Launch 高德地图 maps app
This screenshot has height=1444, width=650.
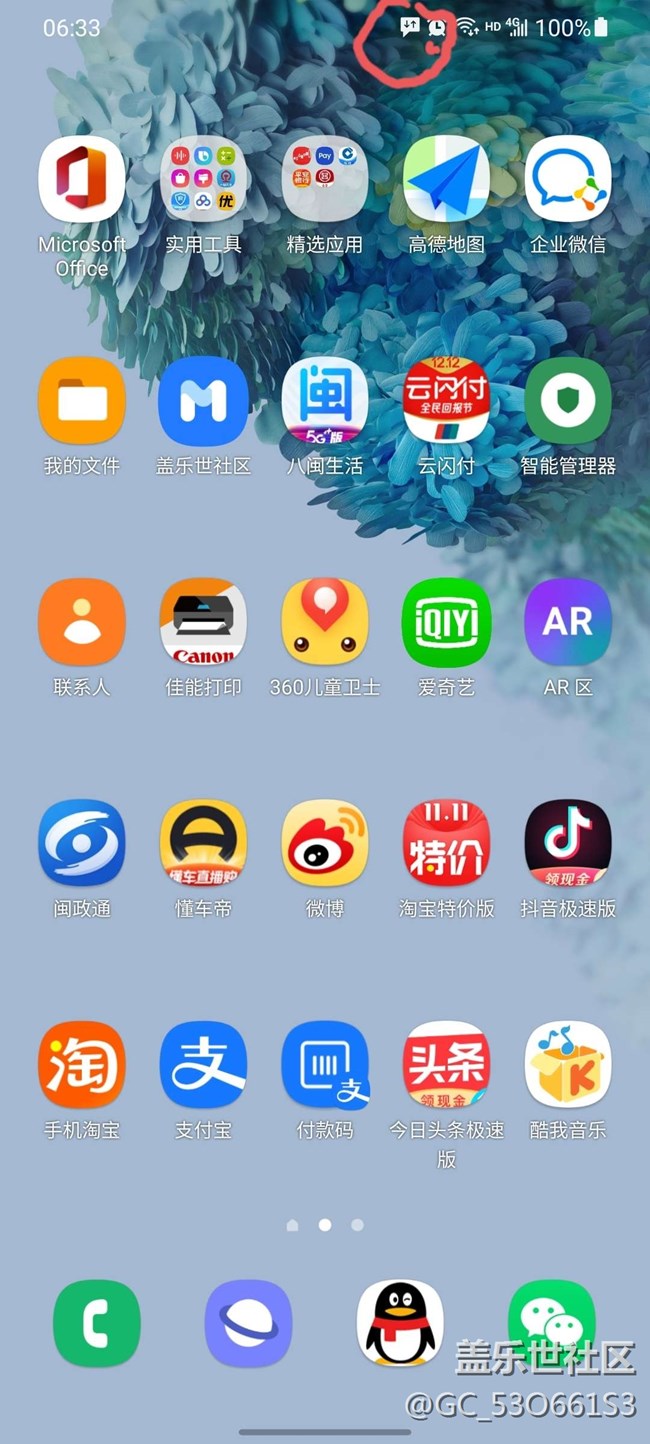pos(446,179)
